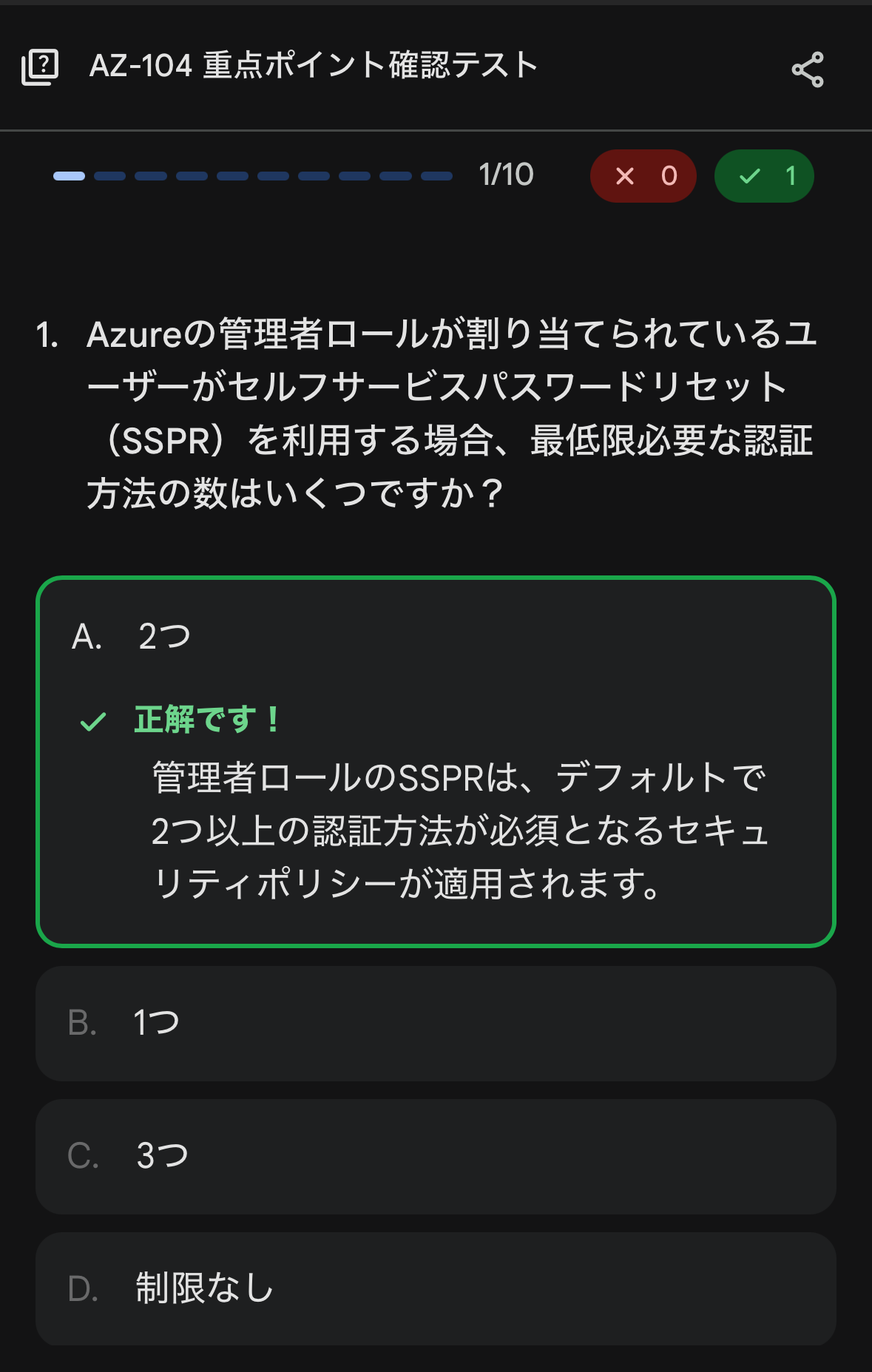872x1372 pixels.
Task: Click the highlighted correct answer card for 2つ
Action: click(x=436, y=636)
